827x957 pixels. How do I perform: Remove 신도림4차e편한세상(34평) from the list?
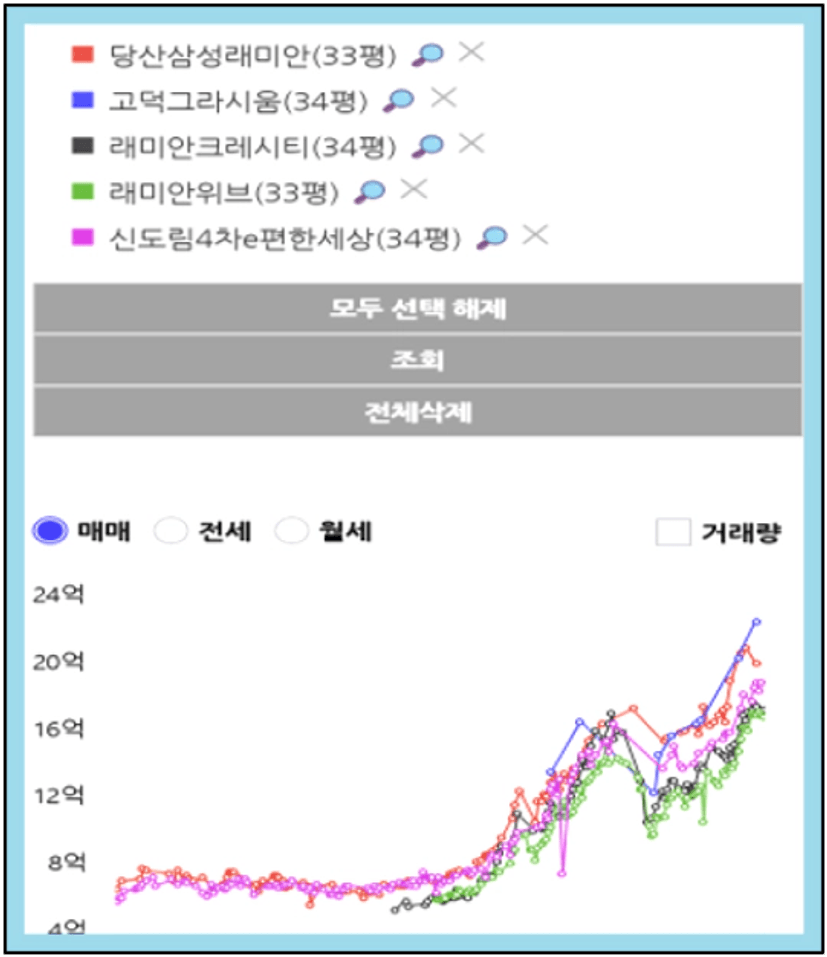pyautogui.click(x=536, y=235)
